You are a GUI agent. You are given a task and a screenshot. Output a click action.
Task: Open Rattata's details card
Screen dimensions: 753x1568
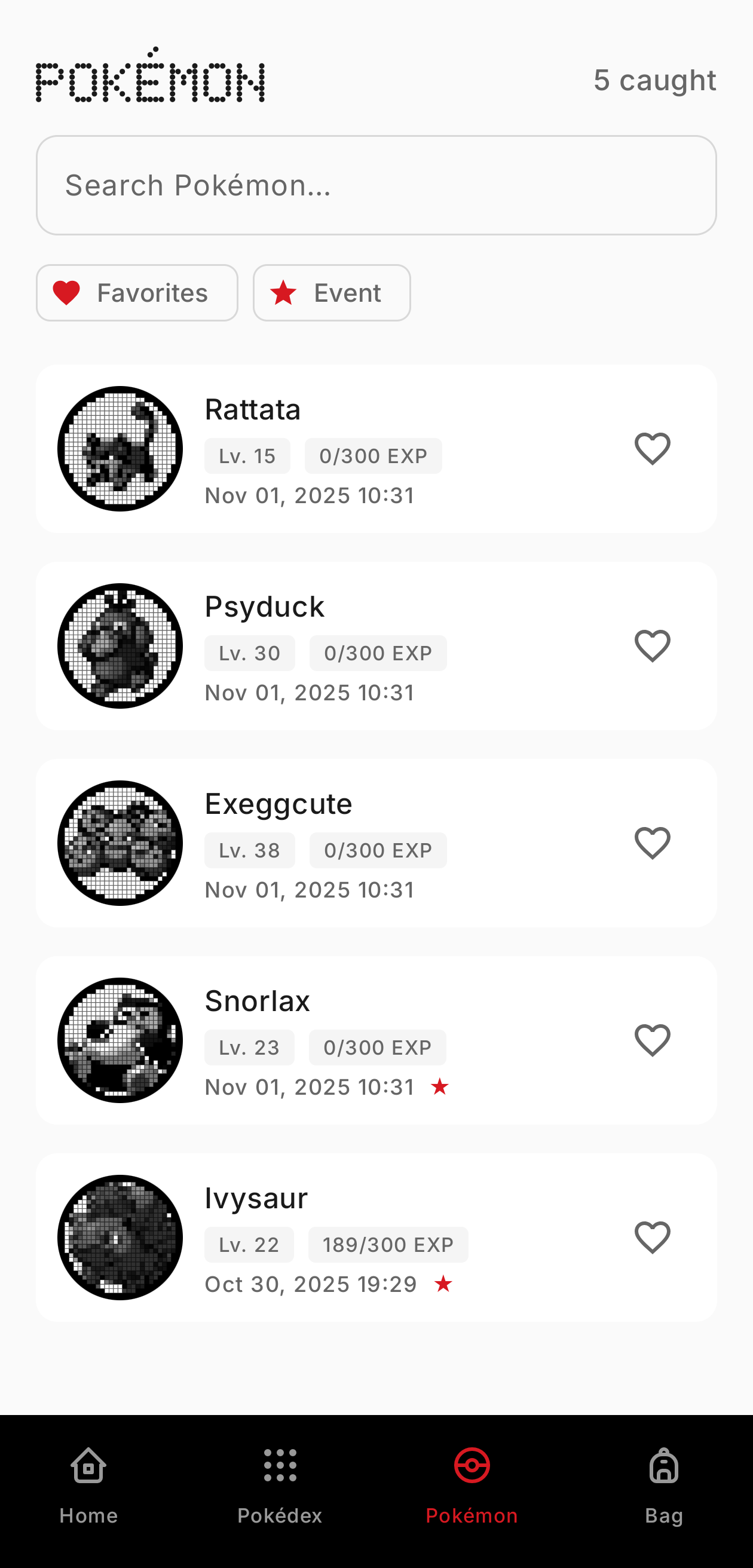(x=365, y=449)
